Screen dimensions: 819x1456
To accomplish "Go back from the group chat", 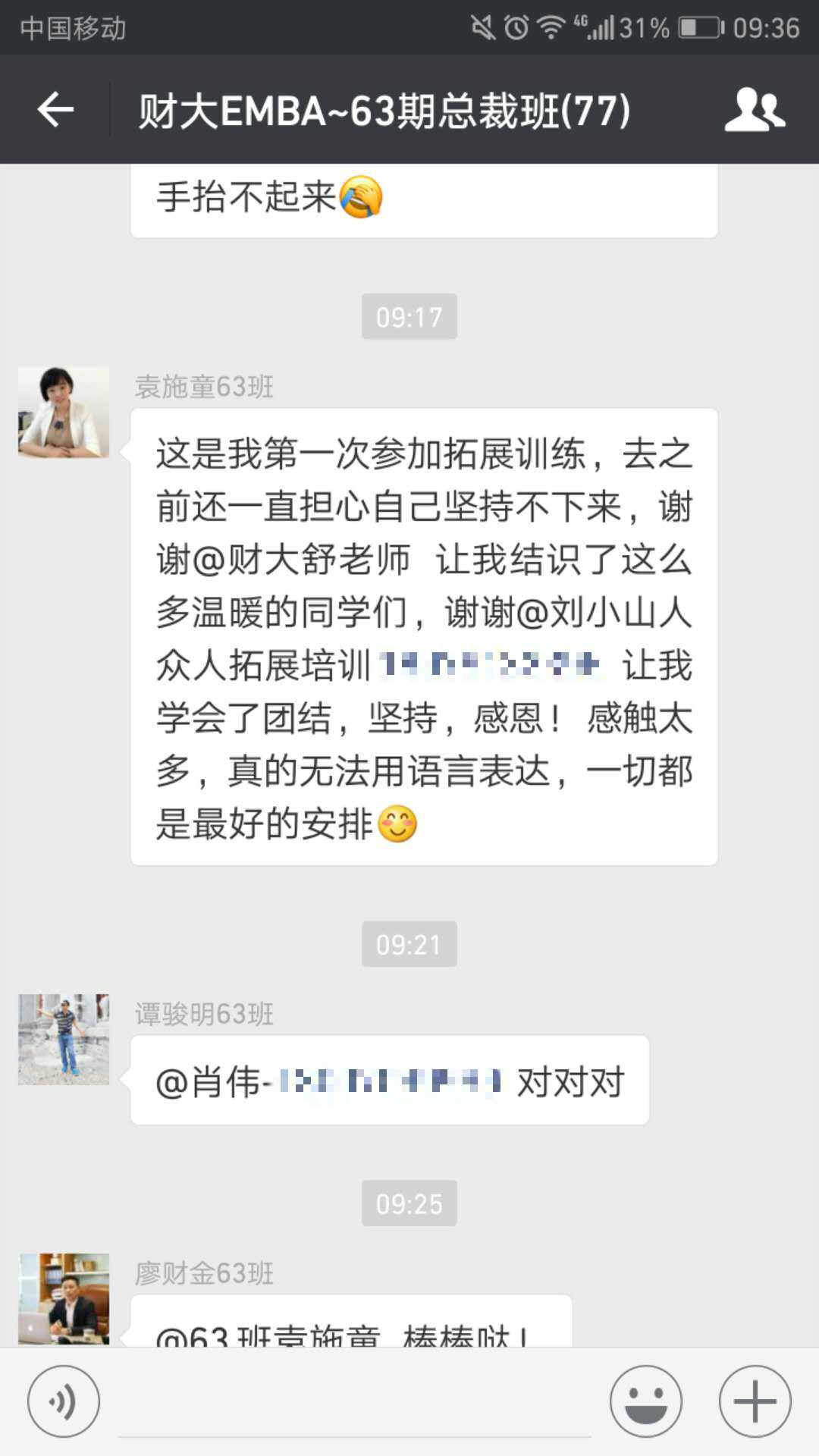I will coord(55,111).
